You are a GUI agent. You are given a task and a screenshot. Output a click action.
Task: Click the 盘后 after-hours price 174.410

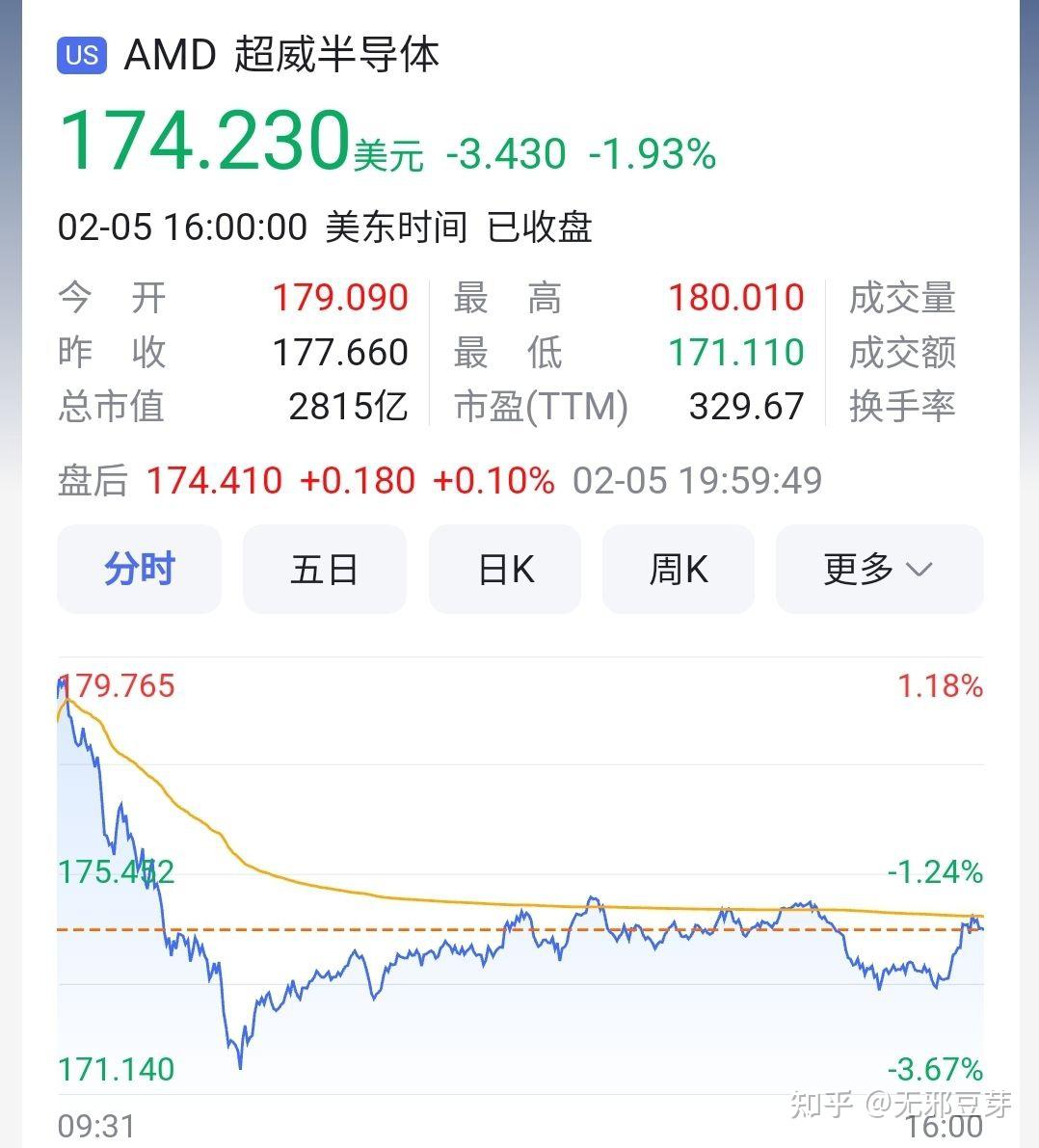click(214, 479)
